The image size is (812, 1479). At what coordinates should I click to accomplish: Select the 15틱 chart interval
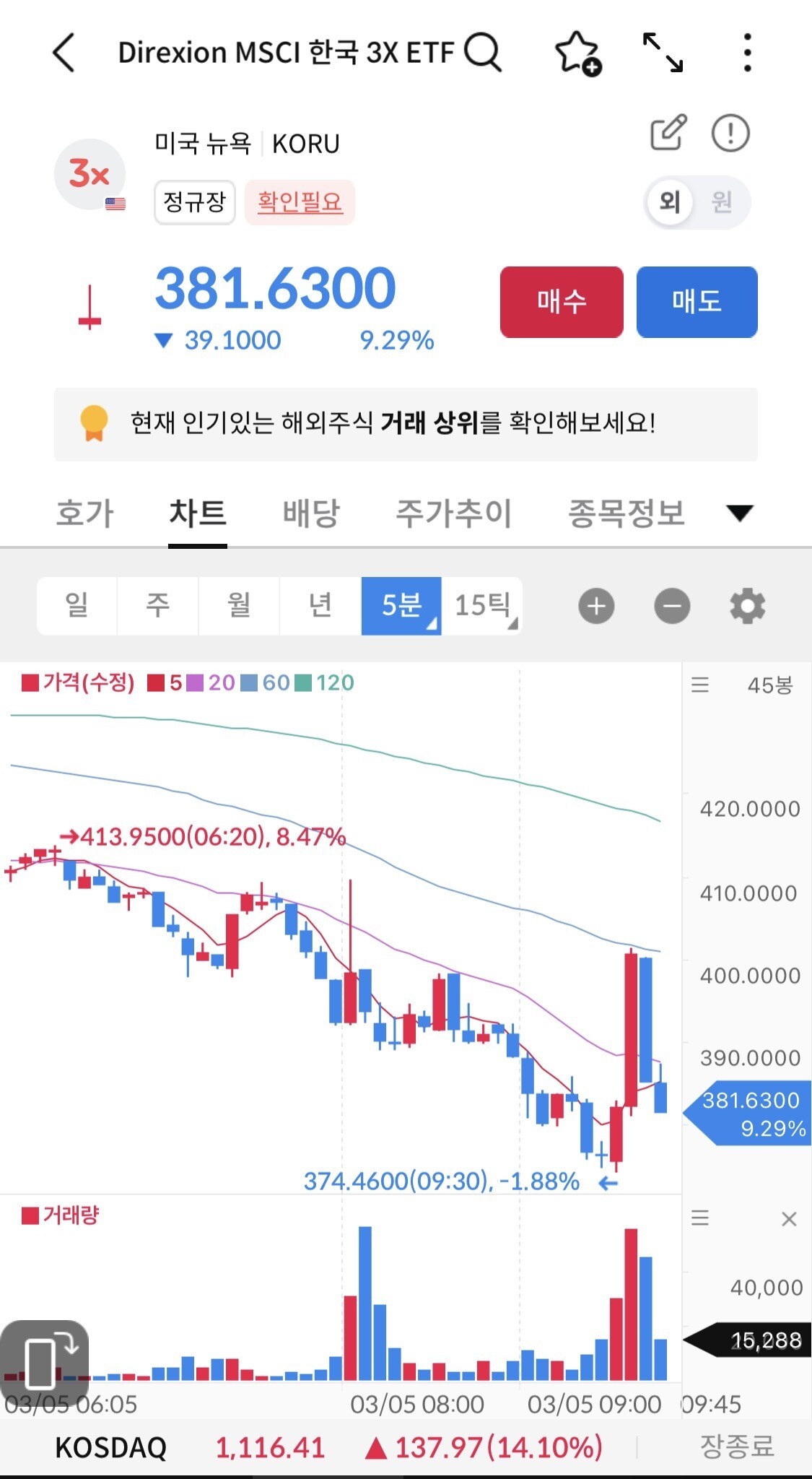[482, 606]
